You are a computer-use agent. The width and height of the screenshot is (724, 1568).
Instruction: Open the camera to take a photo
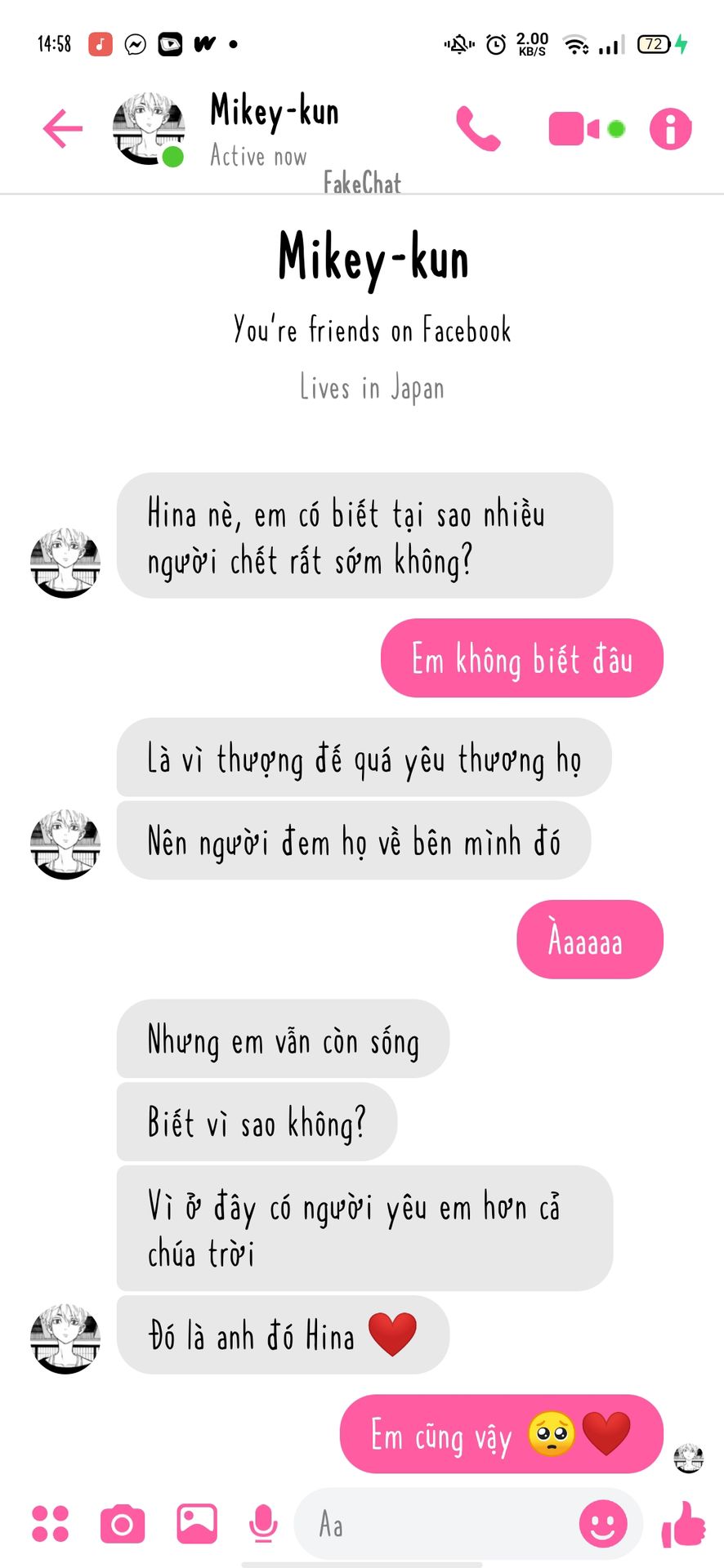click(123, 1523)
